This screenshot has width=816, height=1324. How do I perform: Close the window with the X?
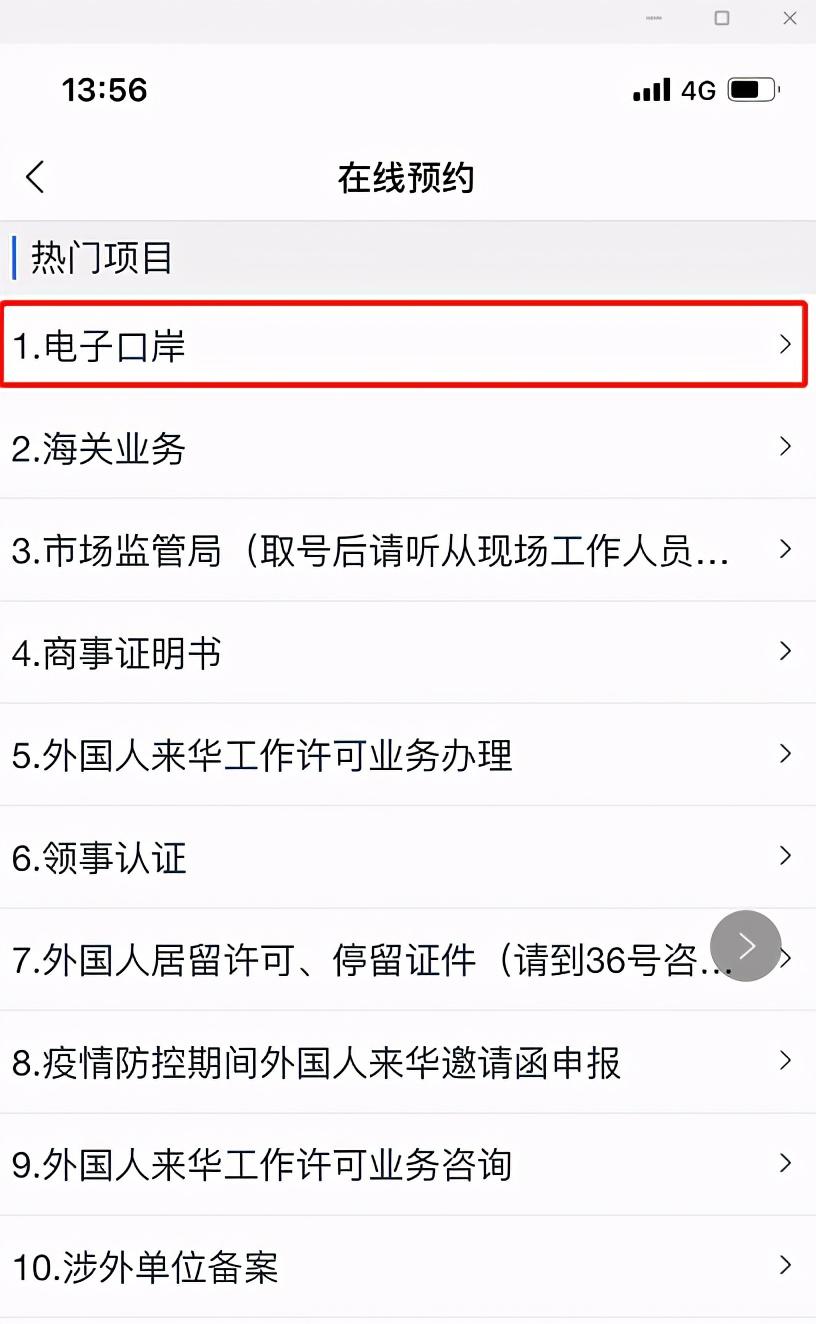(789, 18)
